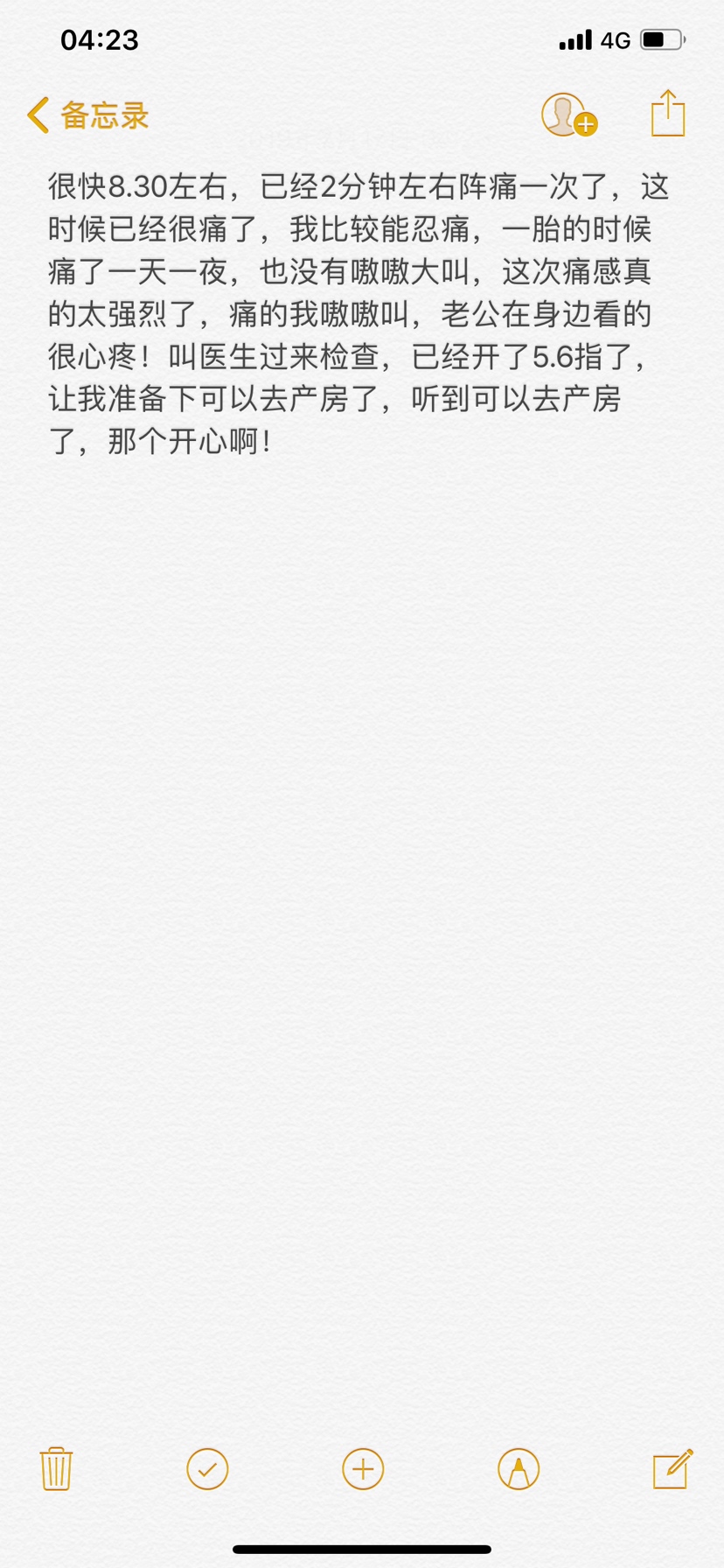
Task: Add a checklist with checkmark icon
Action: (x=207, y=1468)
